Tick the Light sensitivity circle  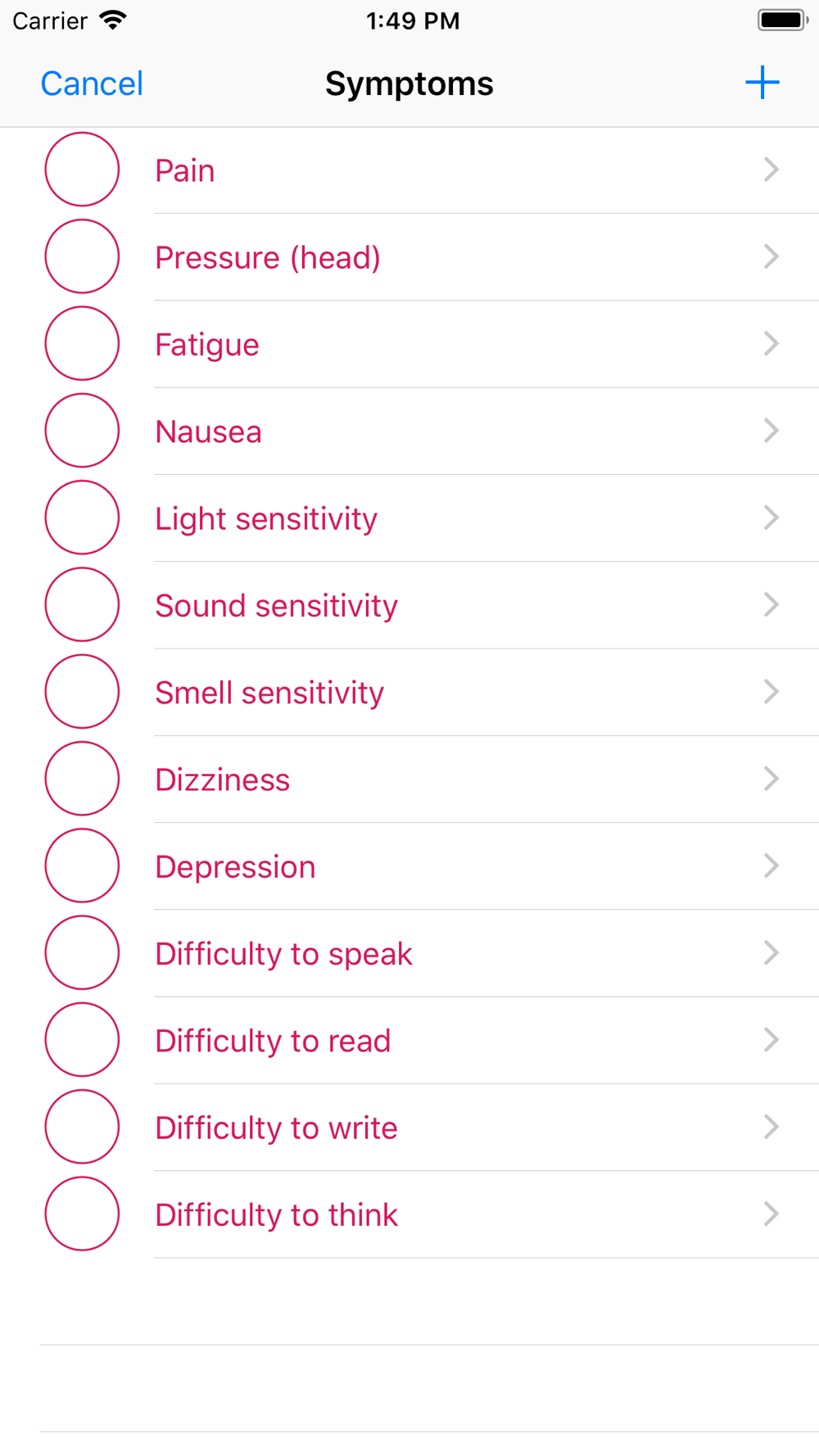pyautogui.click(x=82, y=518)
